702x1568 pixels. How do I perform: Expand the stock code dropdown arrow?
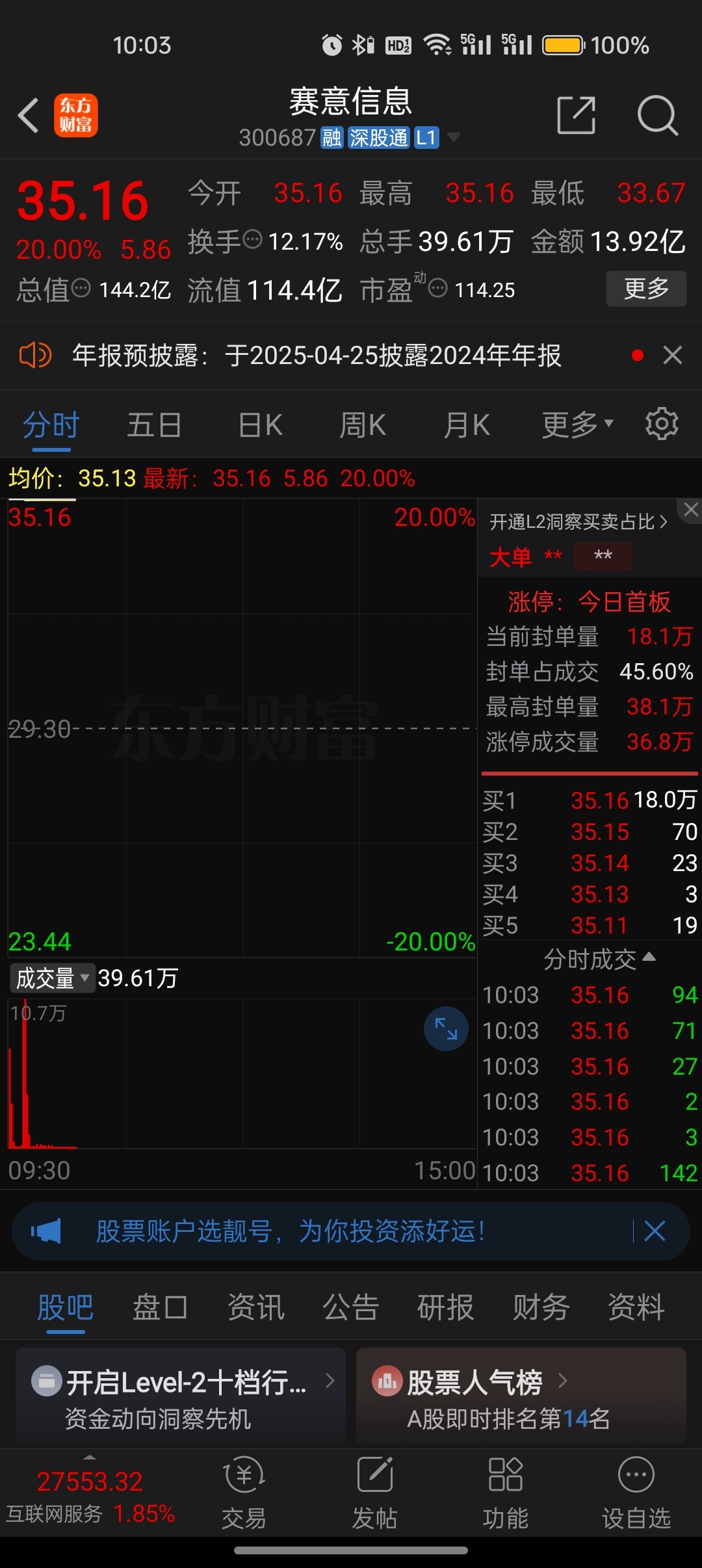pyautogui.click(x=455, y=137)
